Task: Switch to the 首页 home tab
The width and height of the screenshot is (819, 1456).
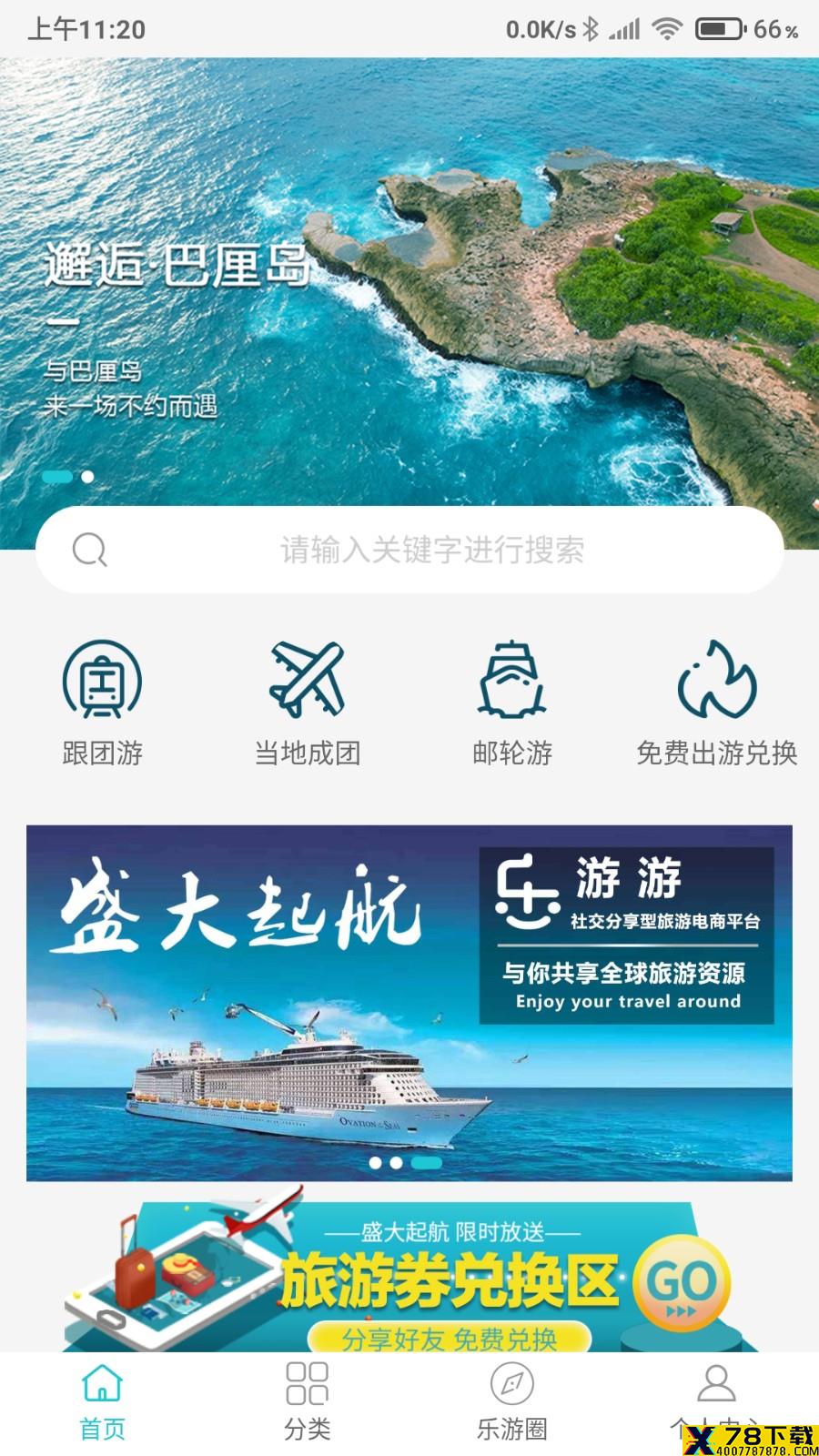Action: point(102,1401)
